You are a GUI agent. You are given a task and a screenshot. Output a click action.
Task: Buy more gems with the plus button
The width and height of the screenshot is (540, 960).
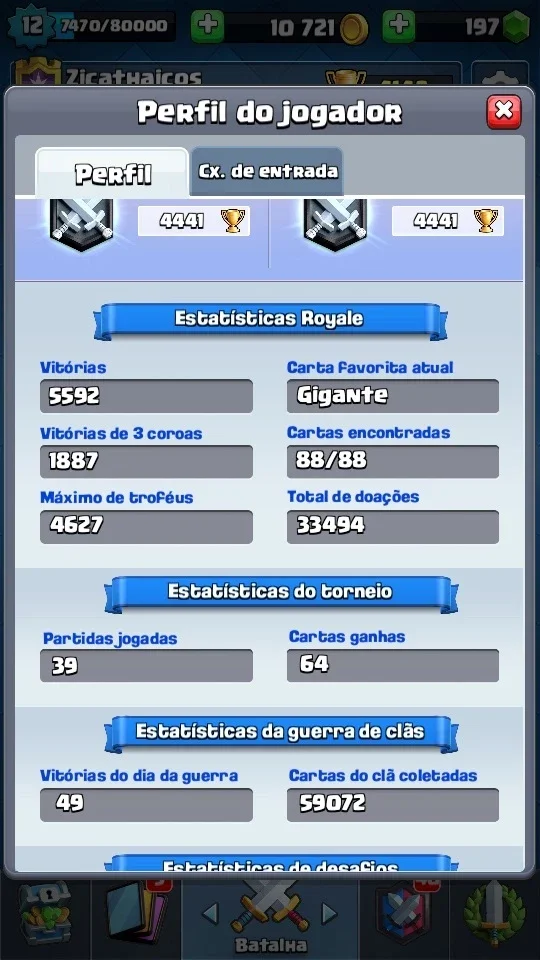click(399, 26)
